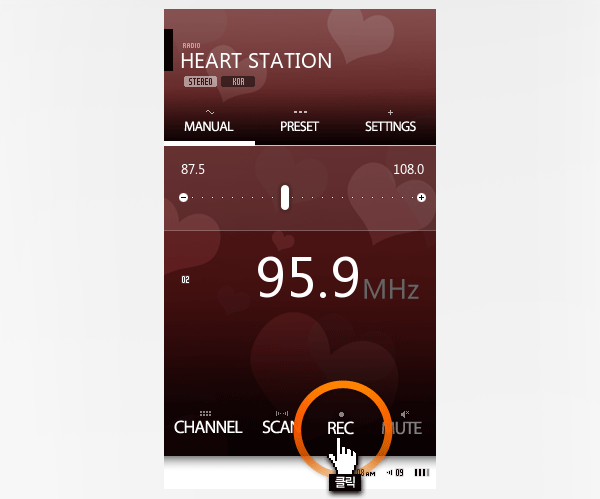Open the CHANNEL list
600x499 pixels.
[x=208, y=426]
